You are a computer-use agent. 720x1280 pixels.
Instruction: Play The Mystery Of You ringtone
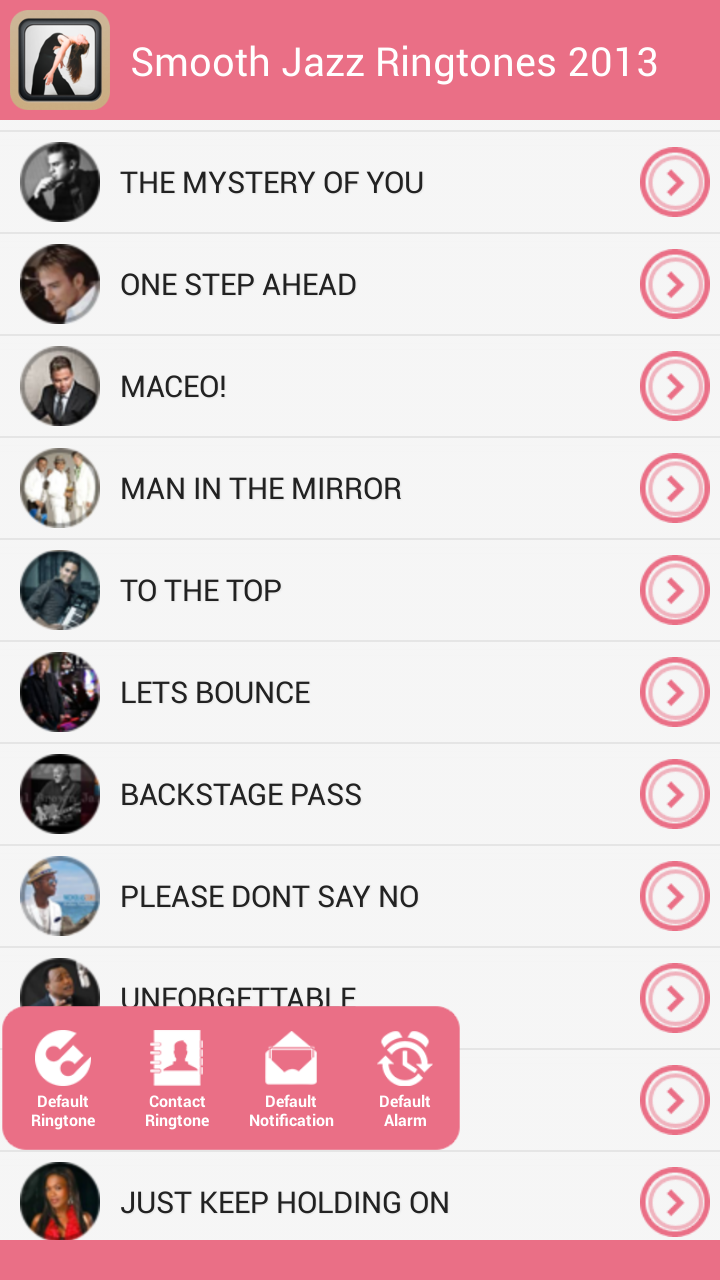coord(272,183)
